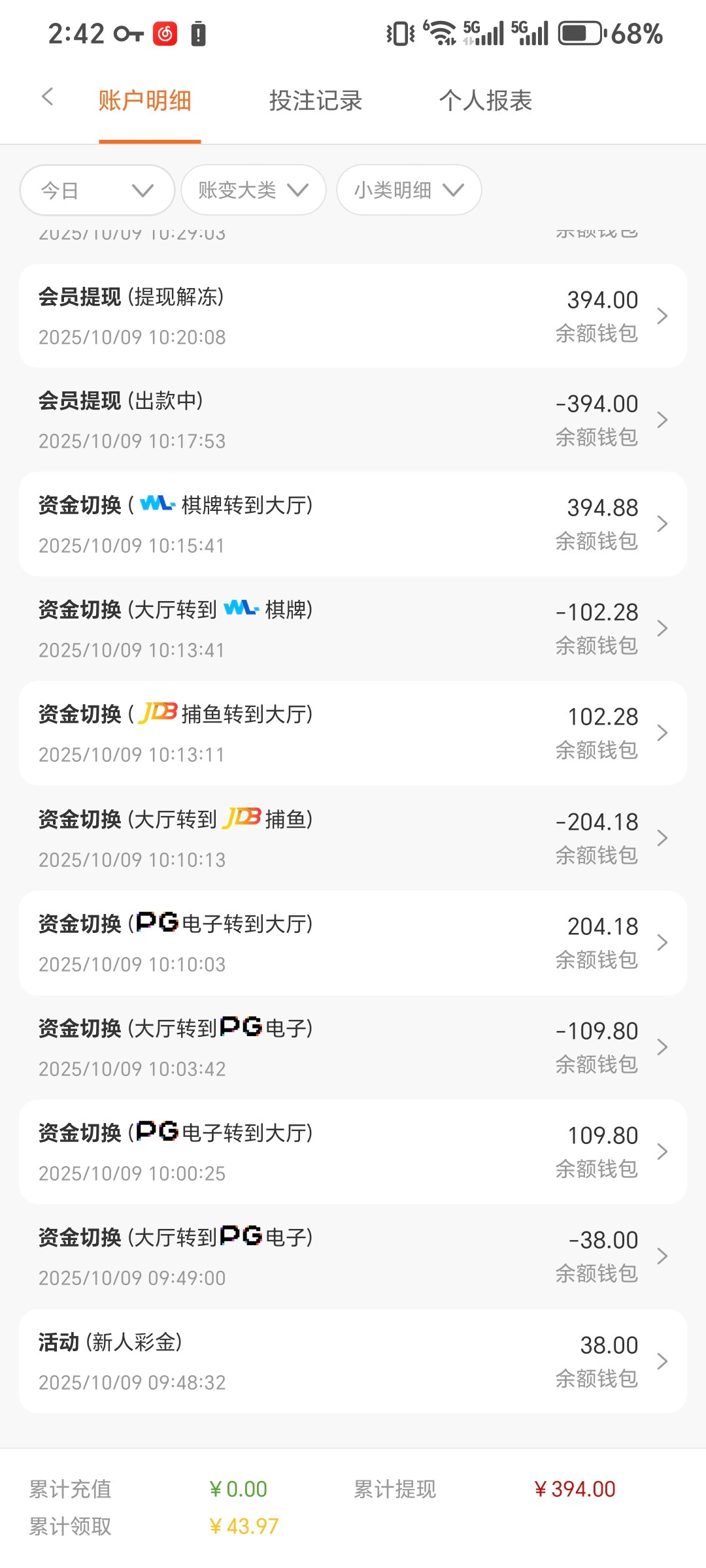The height and width of the screenshot is (1568, 706).
Task: Open the PG电子转到大厅 transfer of 109.80
Action: [x=353, y=1152]
